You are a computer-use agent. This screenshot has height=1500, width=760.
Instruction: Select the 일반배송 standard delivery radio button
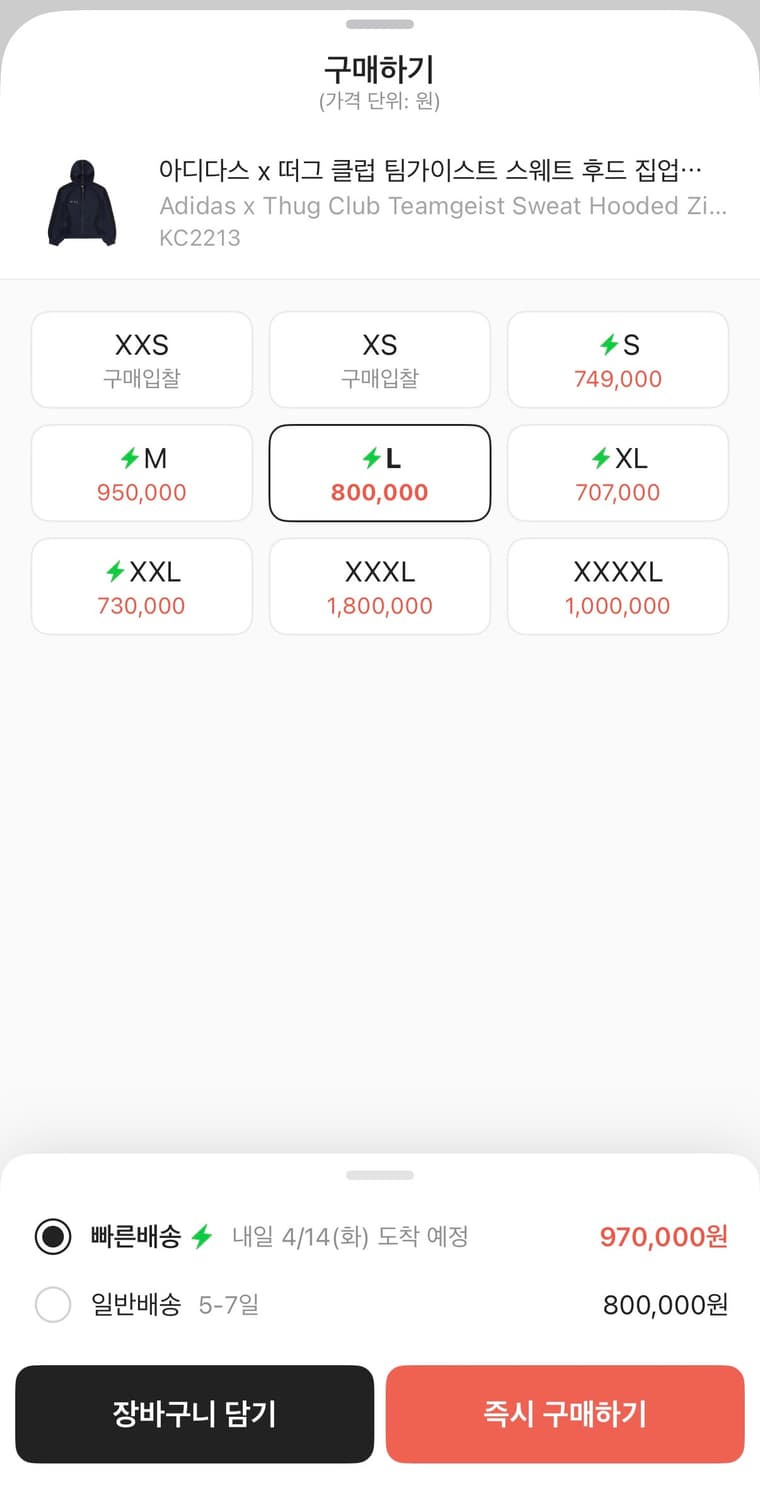pos(53,1305)
